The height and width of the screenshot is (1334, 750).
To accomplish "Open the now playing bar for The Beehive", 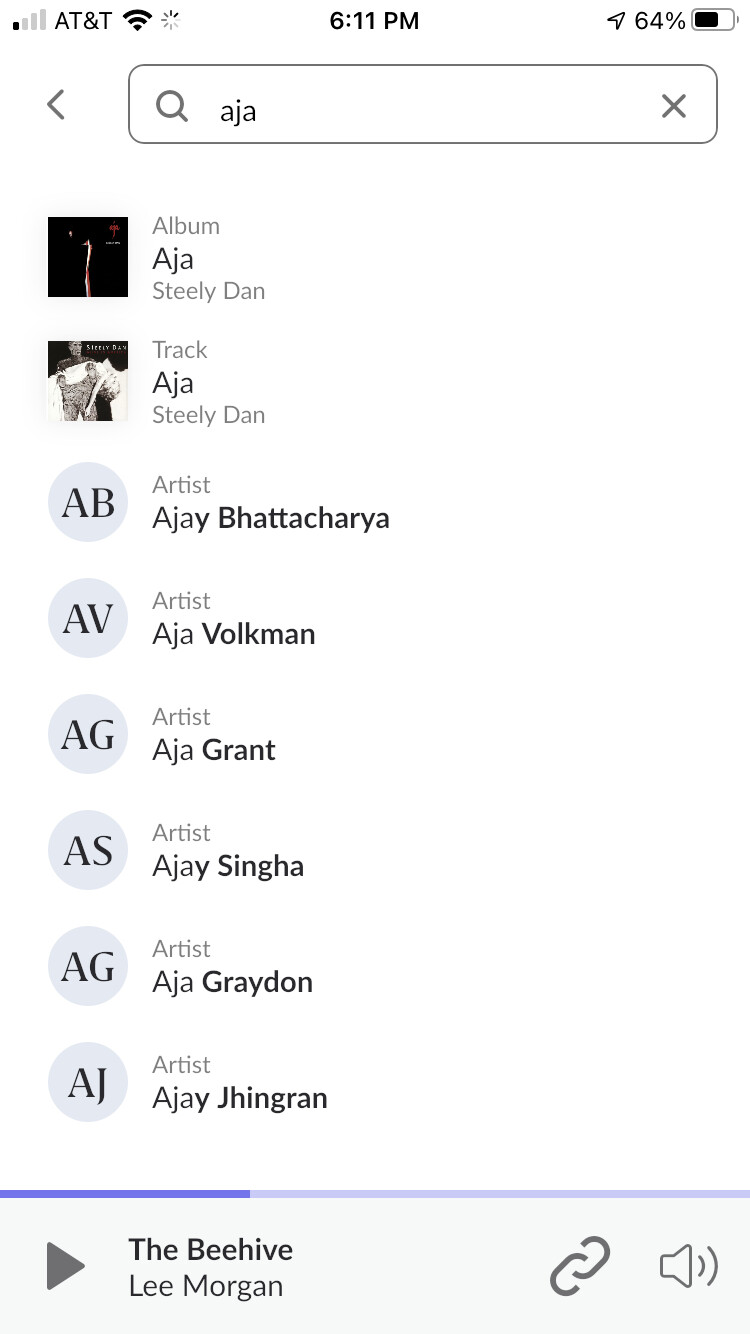I will [211, 1267].
